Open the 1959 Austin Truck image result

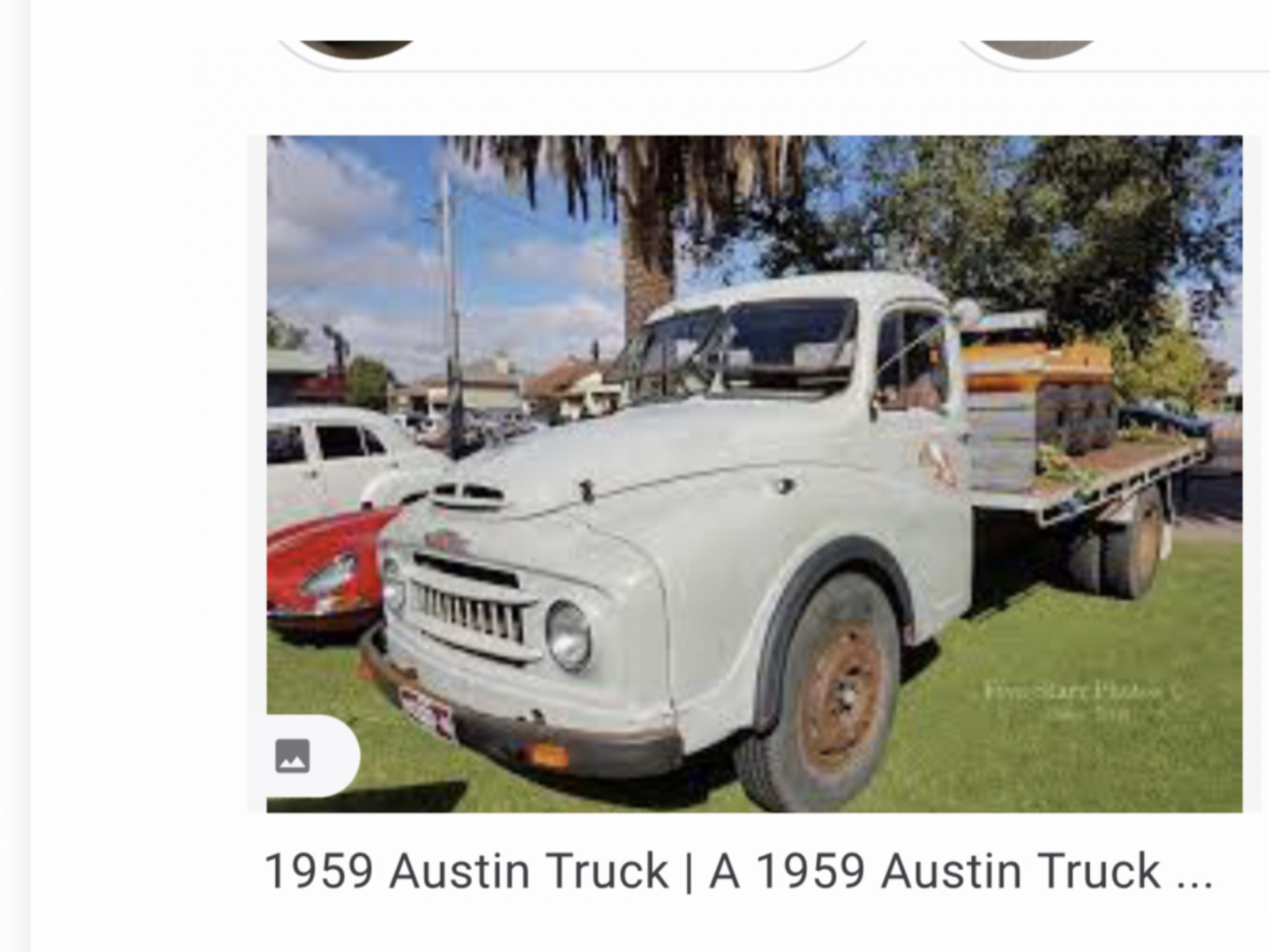coord(754,472)
